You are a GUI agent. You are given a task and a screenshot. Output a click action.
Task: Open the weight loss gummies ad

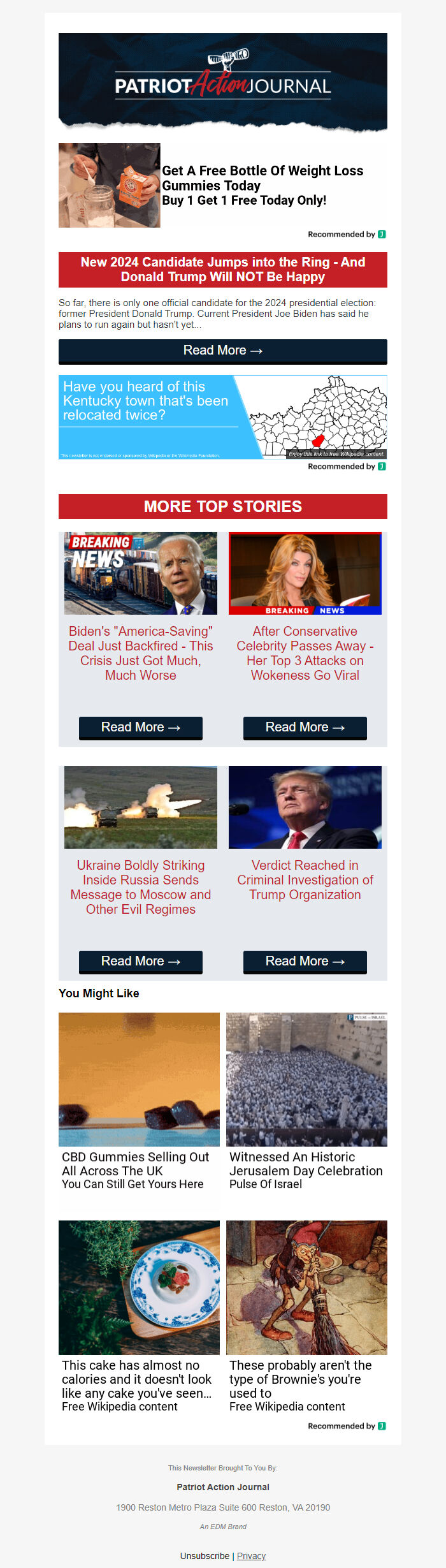tap(262, 185)
